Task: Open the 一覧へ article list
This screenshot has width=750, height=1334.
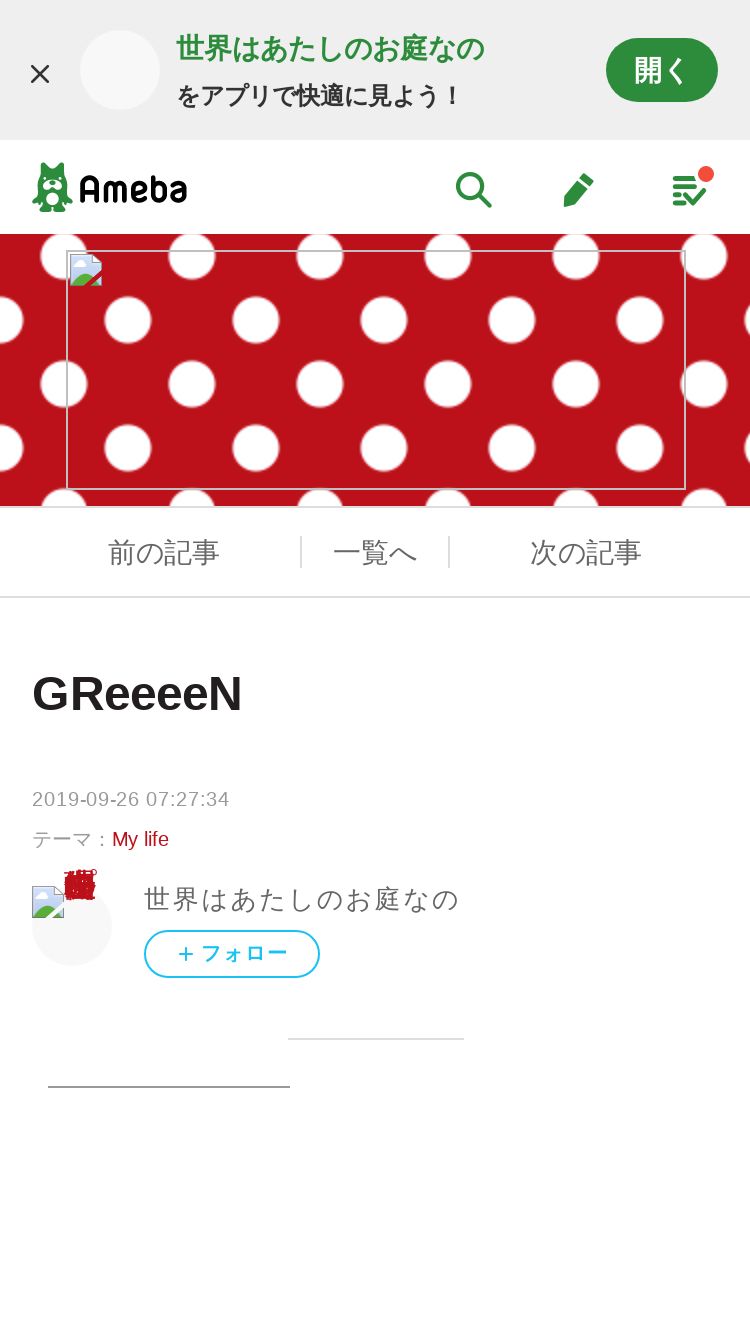Action: pyautogui.click(x=375, y=552)
